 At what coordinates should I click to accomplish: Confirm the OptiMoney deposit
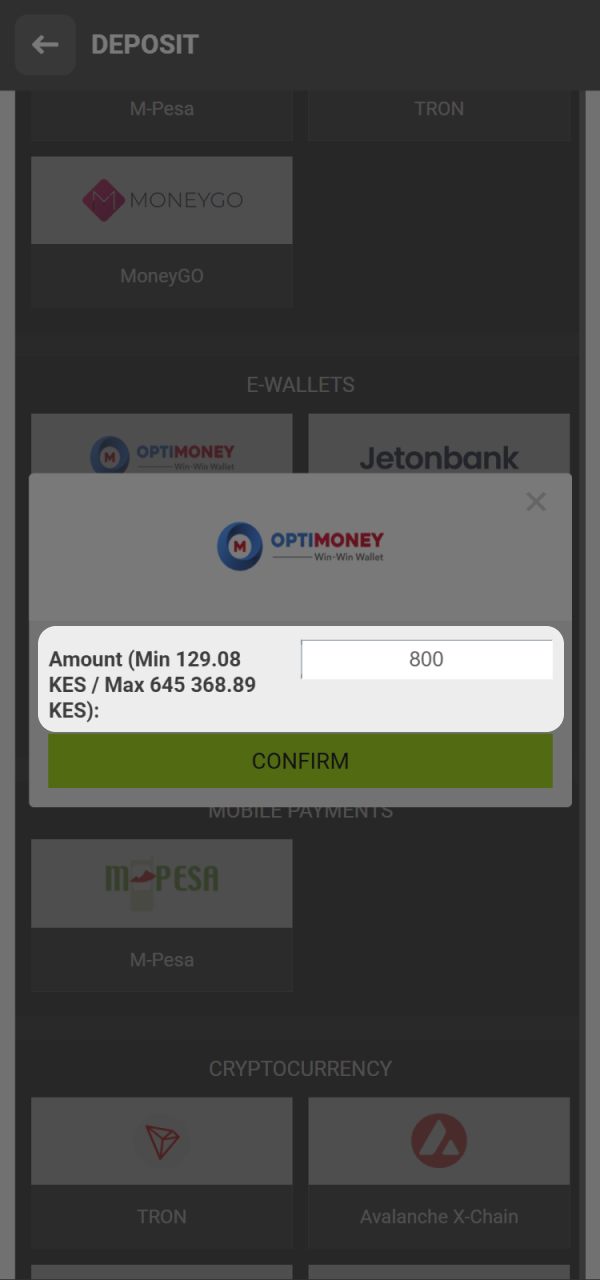(300, 761)
